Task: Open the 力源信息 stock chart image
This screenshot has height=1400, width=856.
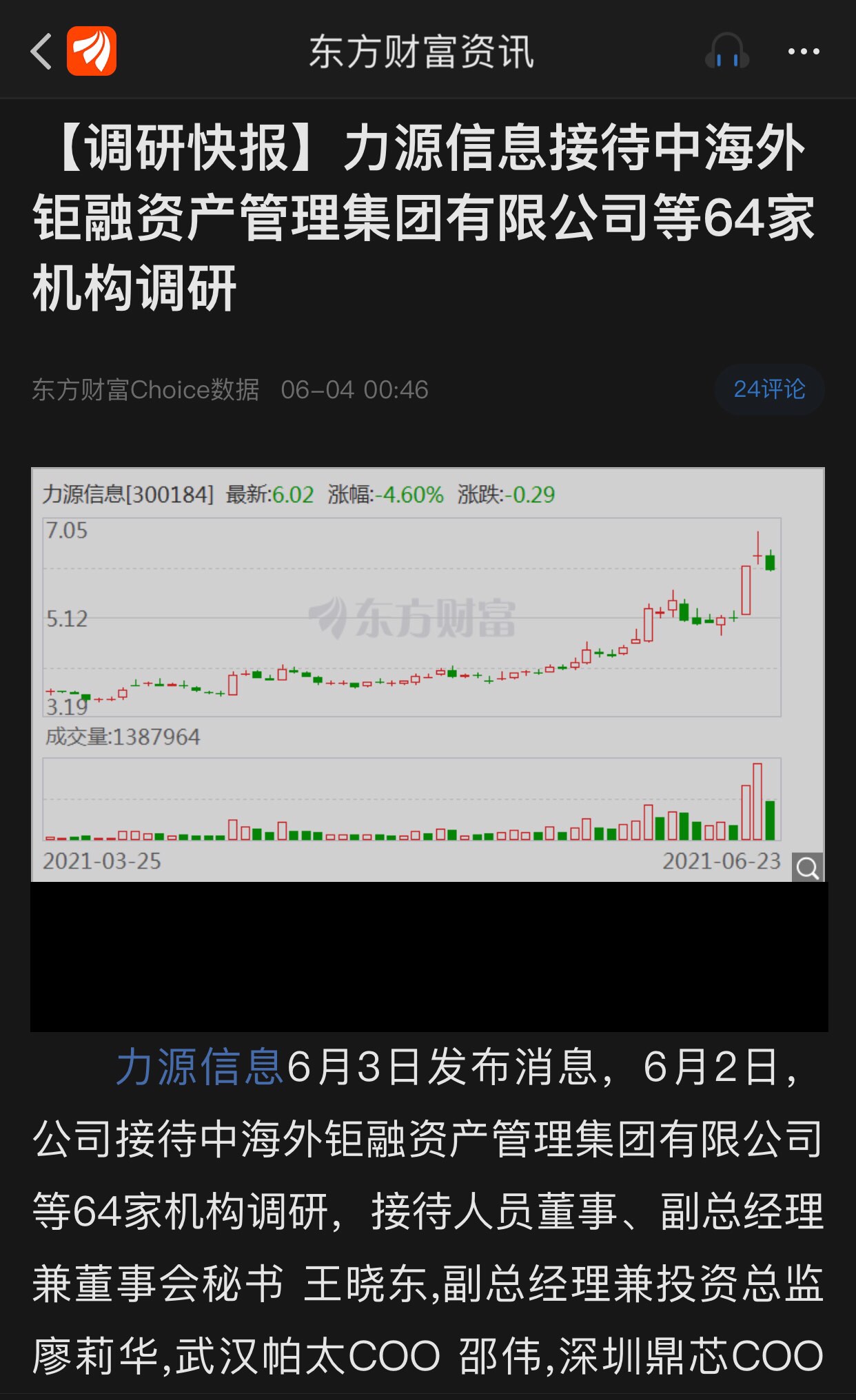Action: (x=428, y=675)
